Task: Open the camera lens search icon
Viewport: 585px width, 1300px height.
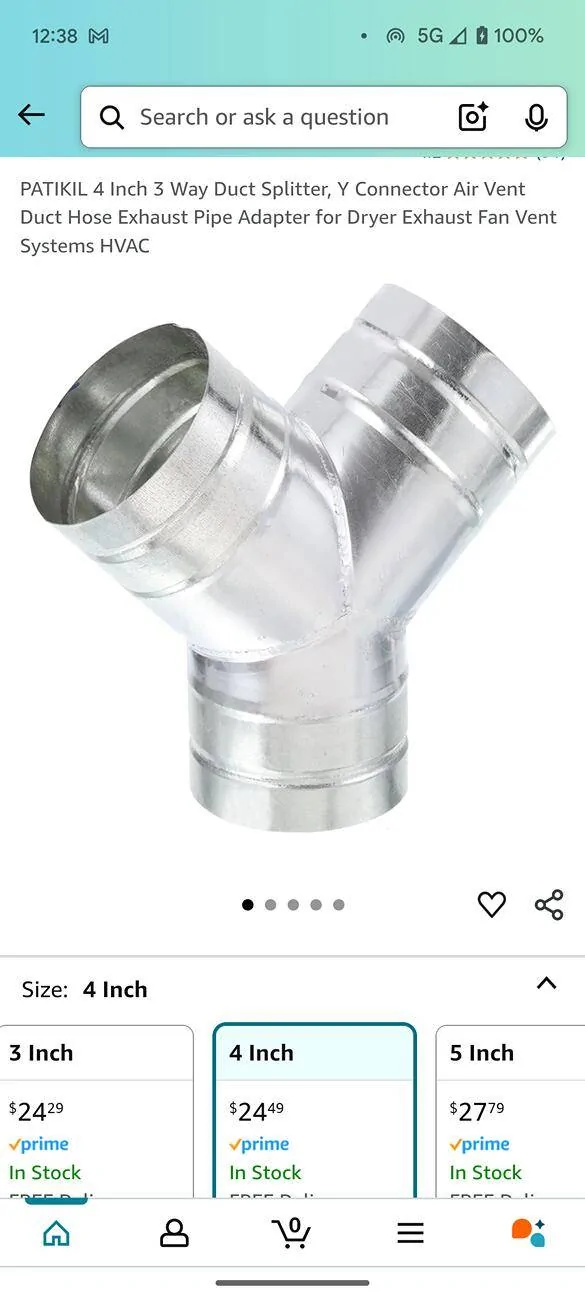Action: tap(473, 117)
